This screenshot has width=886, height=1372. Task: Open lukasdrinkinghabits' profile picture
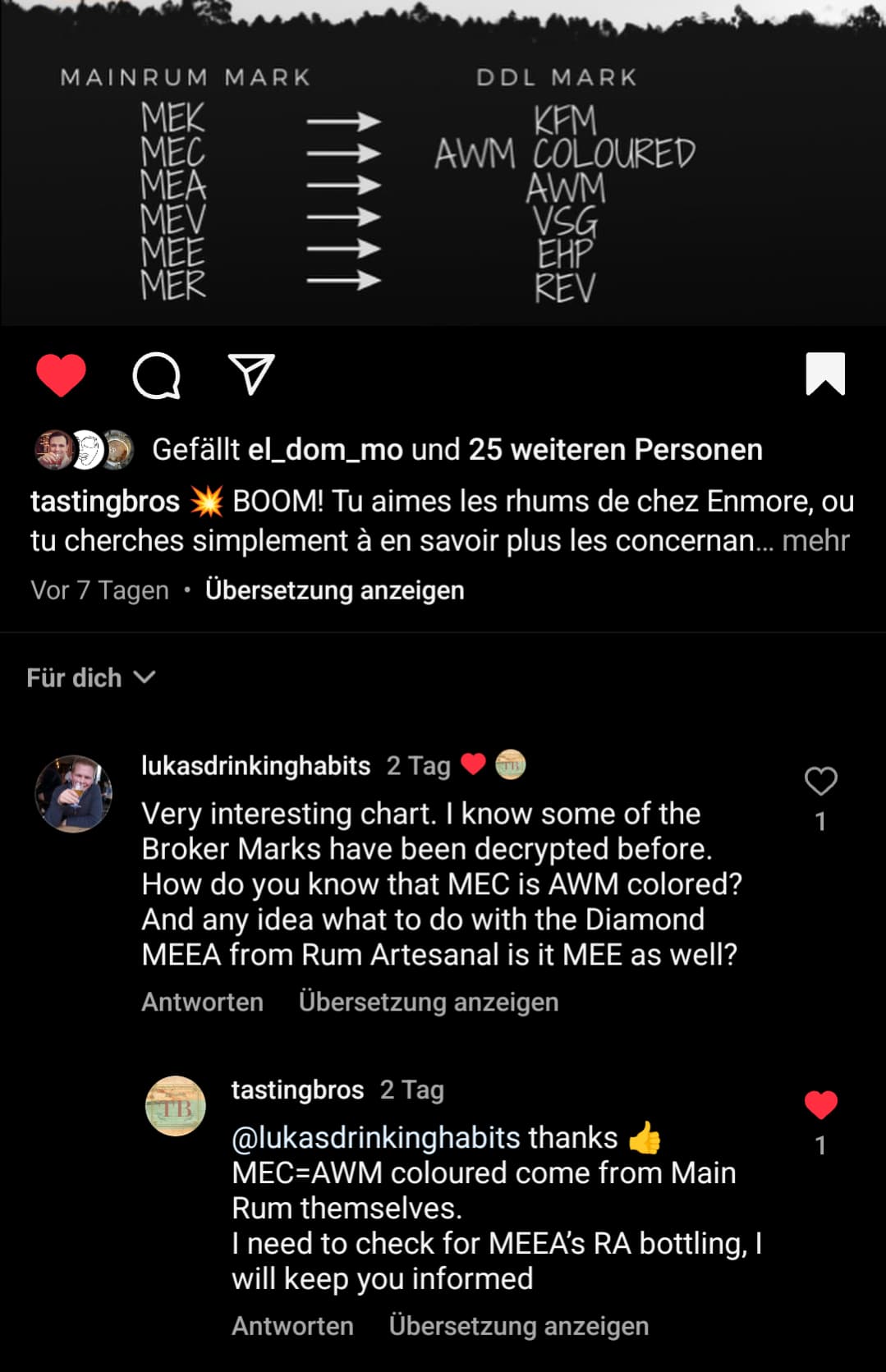(x=74, y=794)
